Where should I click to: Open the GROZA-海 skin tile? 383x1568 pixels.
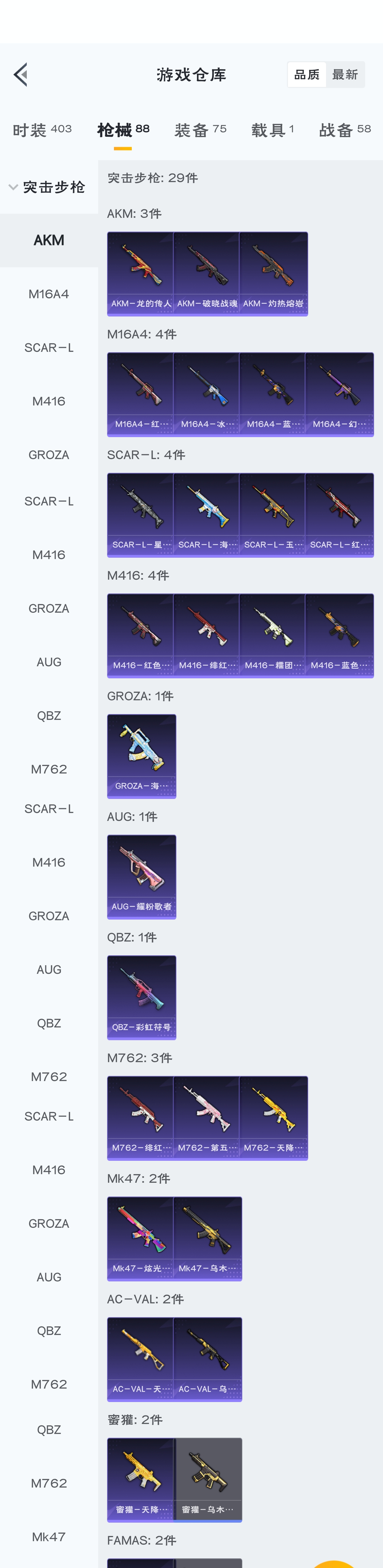pyautogui.click(x=141, y=755)
